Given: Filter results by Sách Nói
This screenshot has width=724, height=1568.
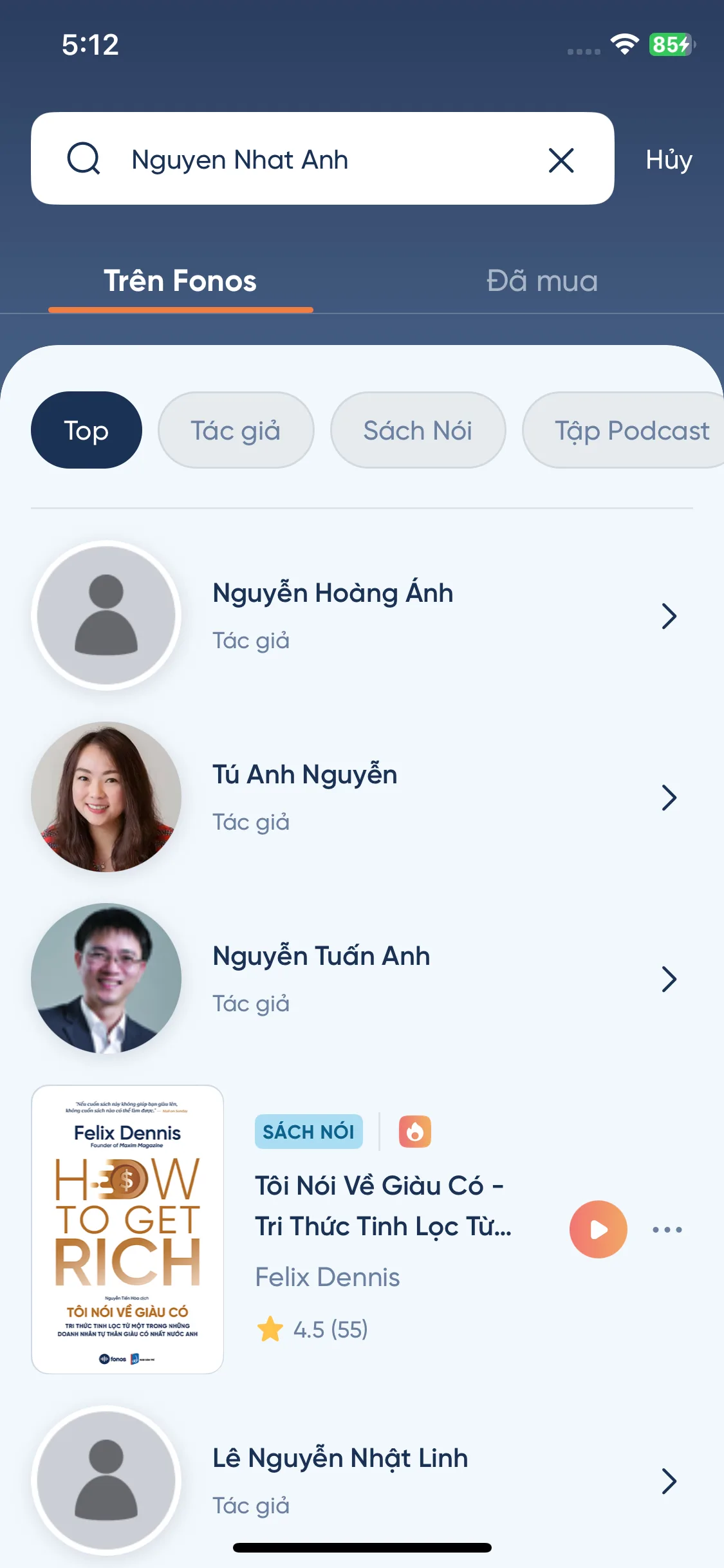Looking at the screenshot, I should coord(418,430).
